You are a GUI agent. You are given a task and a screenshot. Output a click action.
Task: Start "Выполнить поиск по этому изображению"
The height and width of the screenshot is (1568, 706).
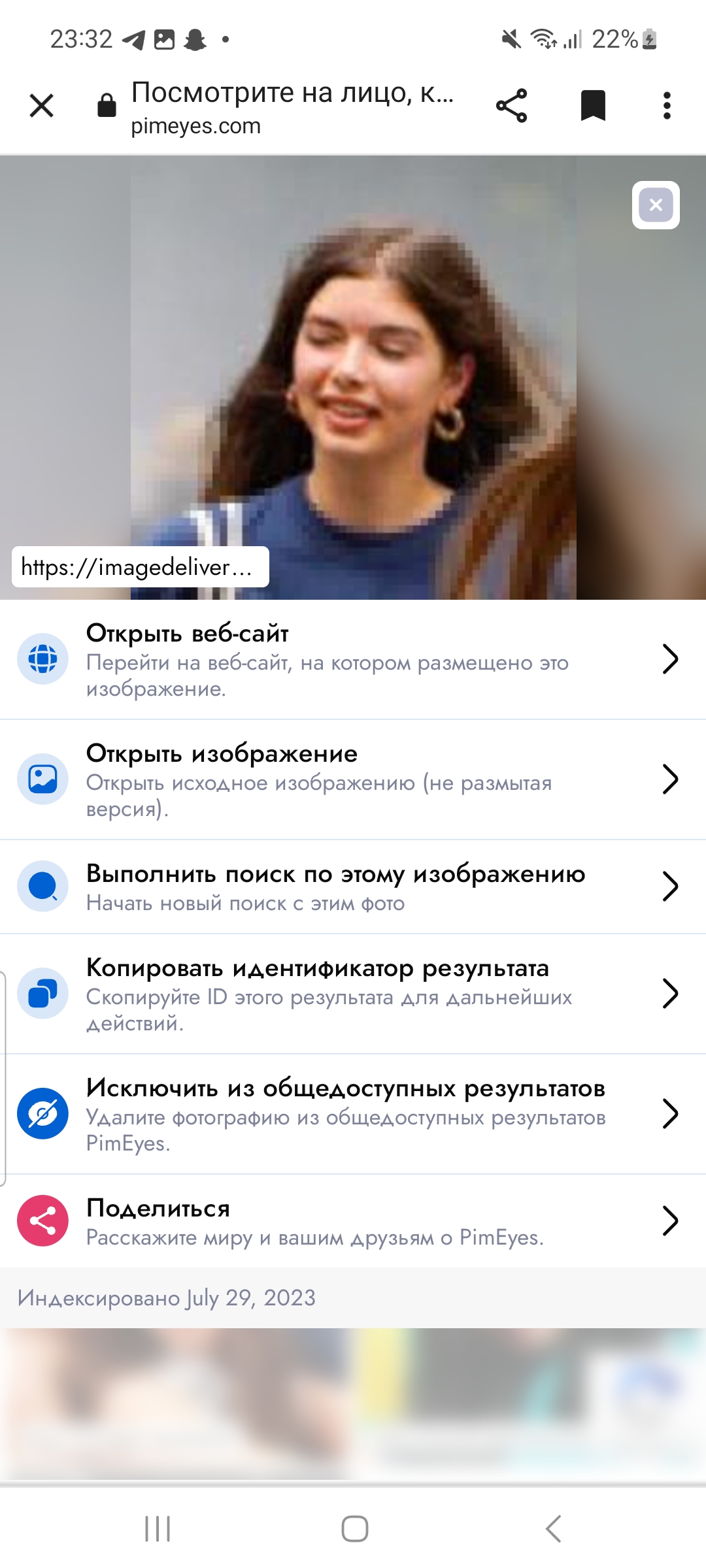coord(353,887)
